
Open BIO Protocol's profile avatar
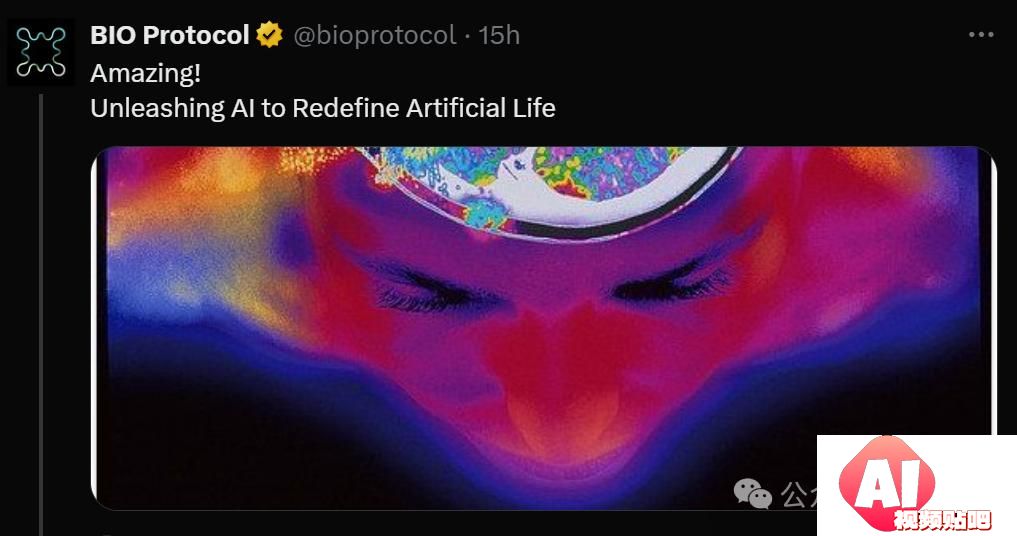tap(41, 52)
